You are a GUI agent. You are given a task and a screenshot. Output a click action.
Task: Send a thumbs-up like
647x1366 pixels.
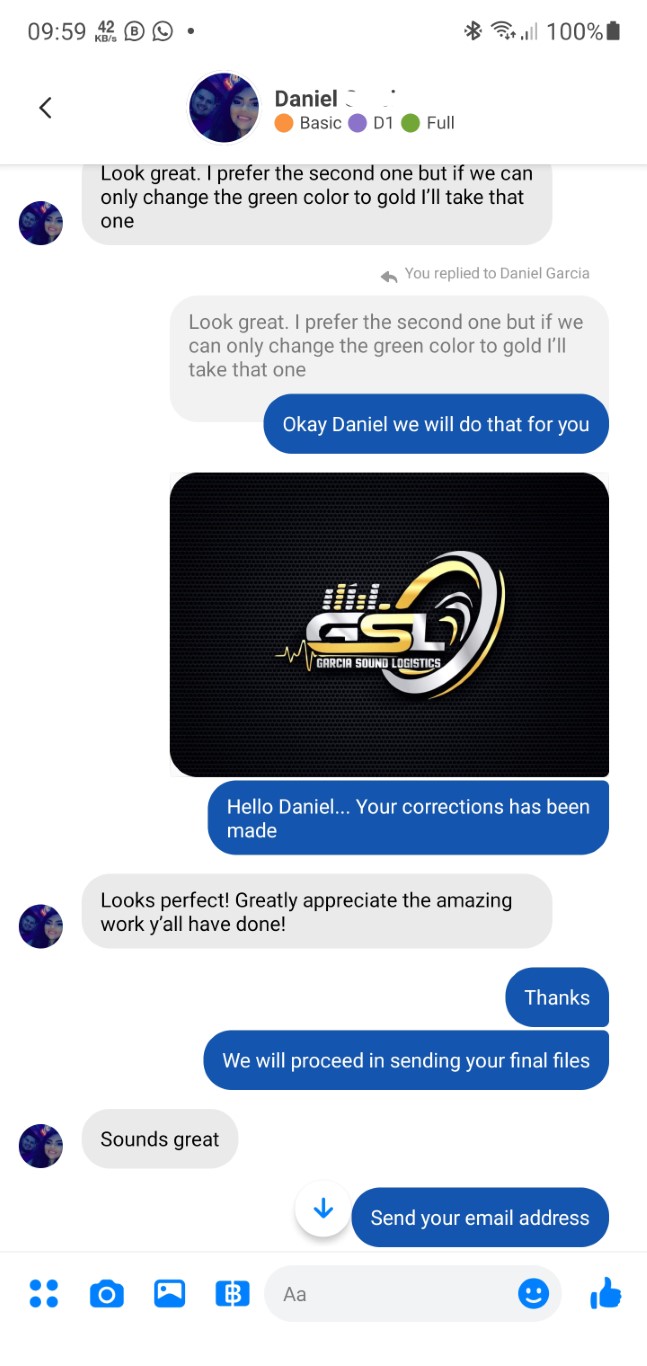[x=605, y=1294]
